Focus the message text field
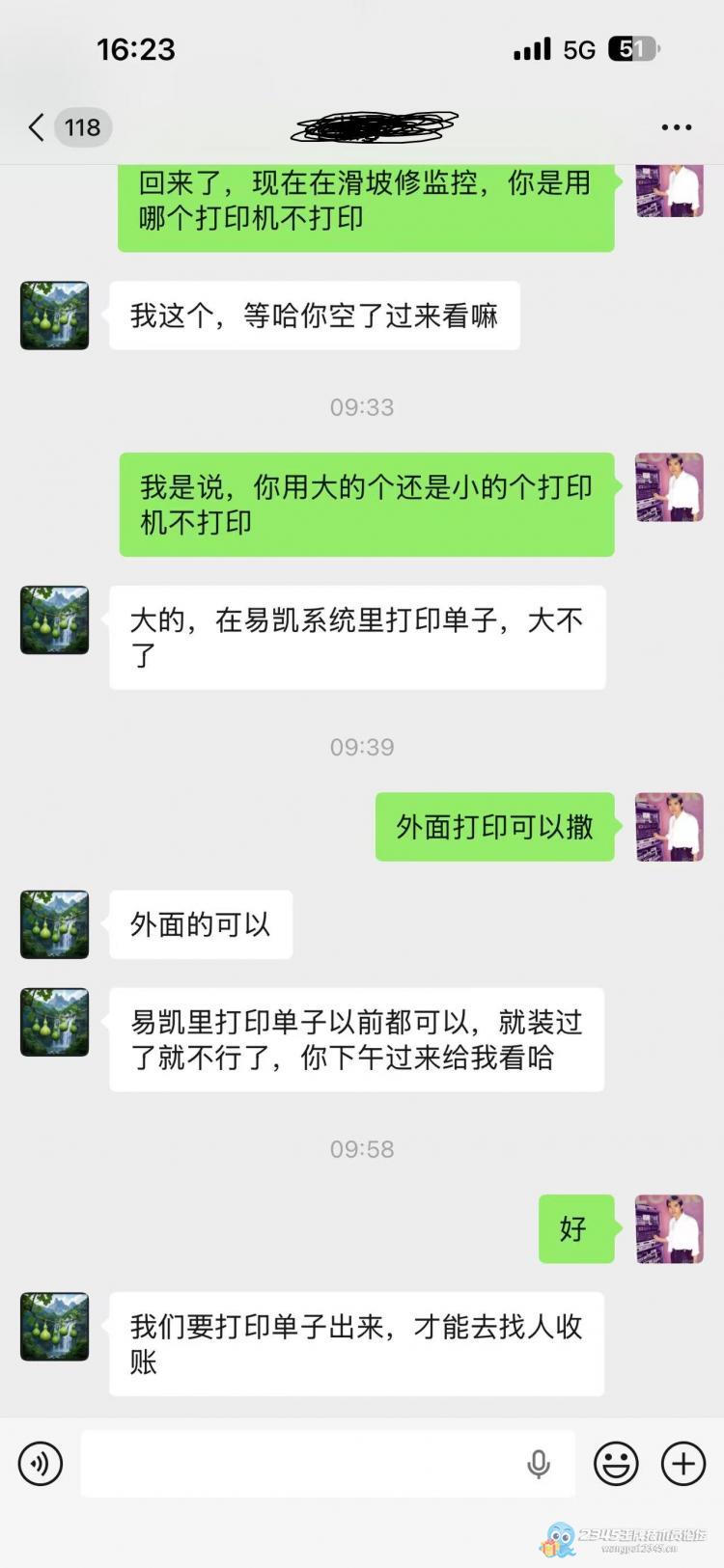The image size is (724, 1568). click(299, 1464)
